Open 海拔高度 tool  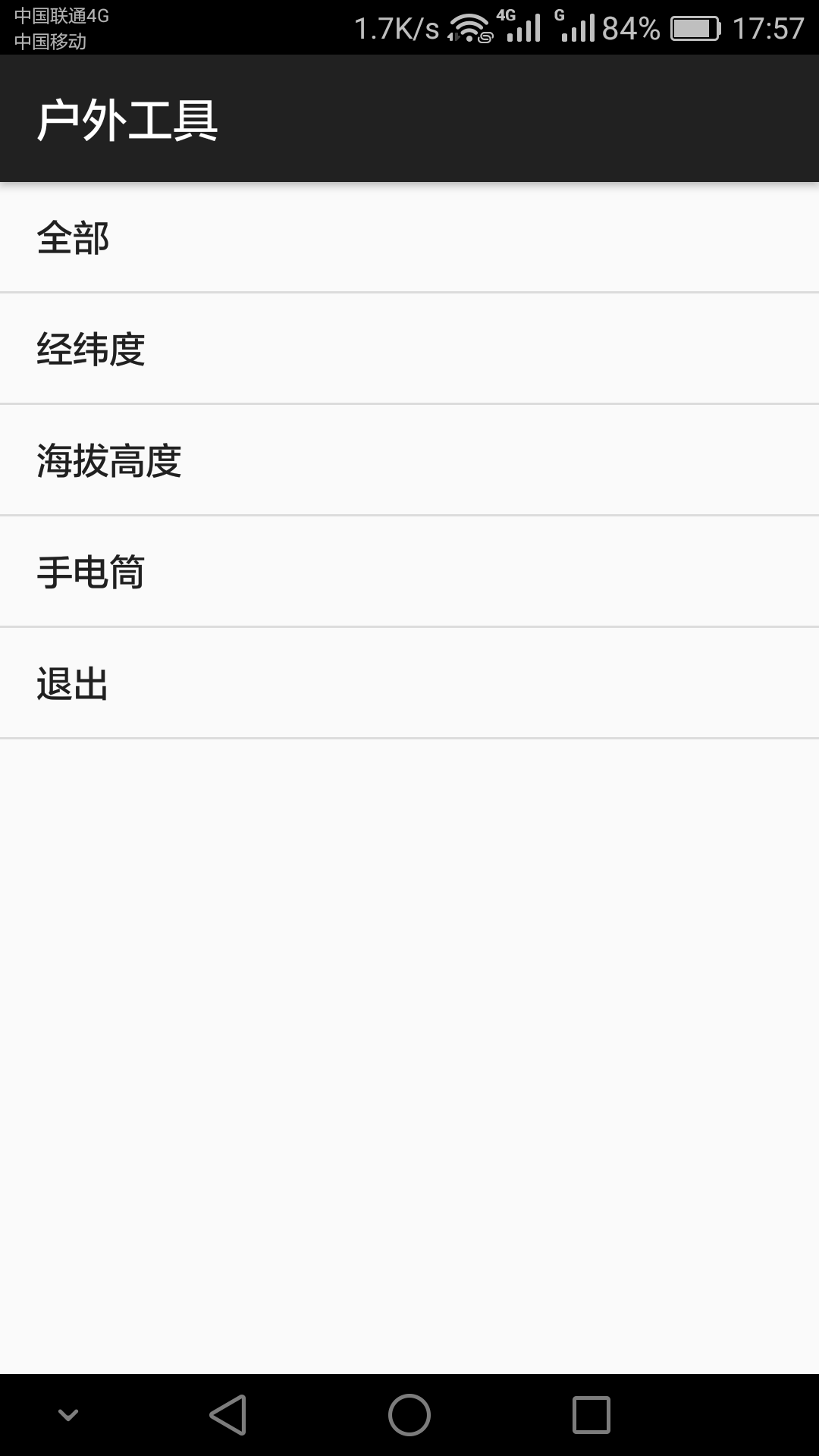[409, 460]
